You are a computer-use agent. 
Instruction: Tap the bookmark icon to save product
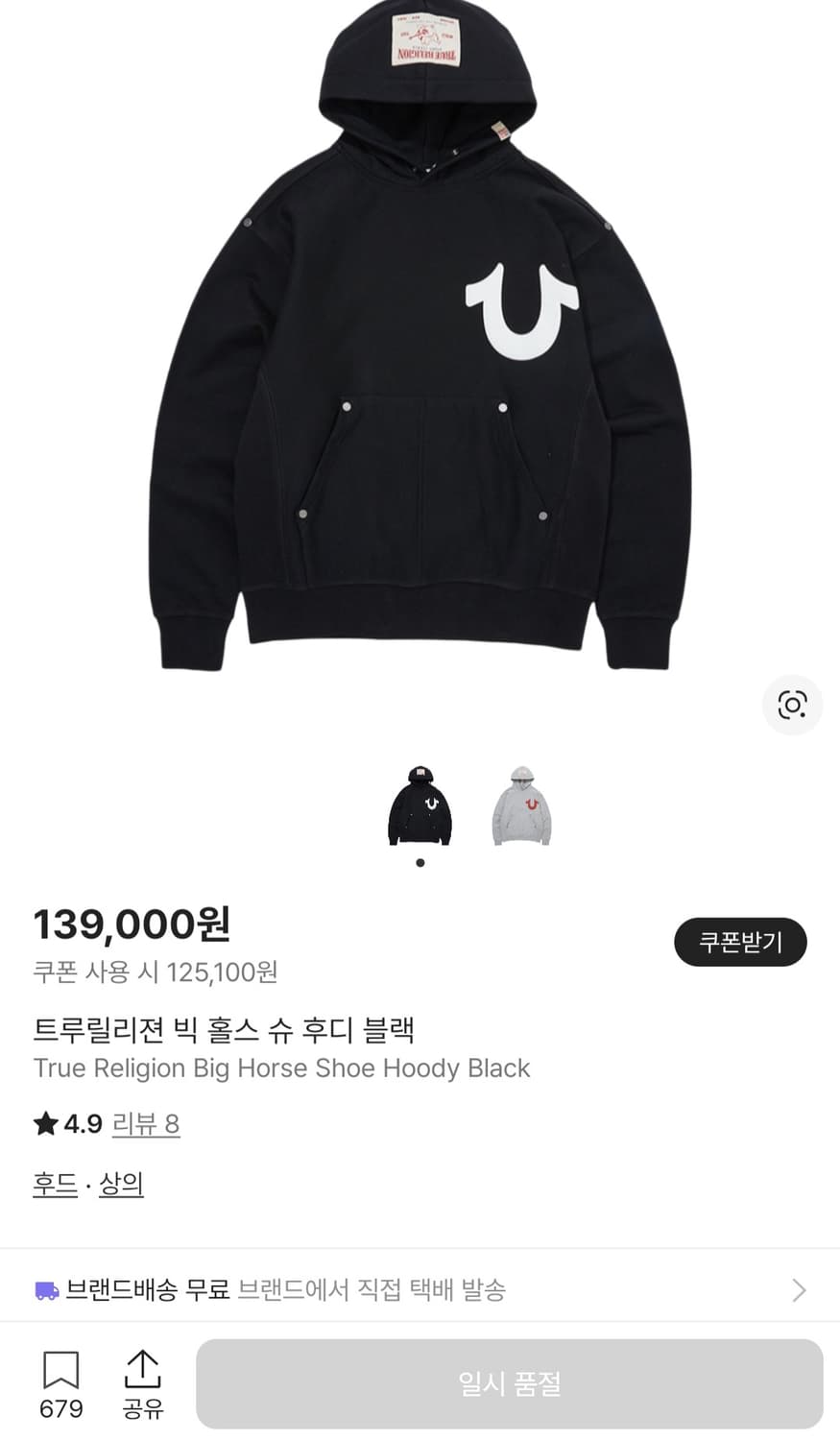point(60,1373)
